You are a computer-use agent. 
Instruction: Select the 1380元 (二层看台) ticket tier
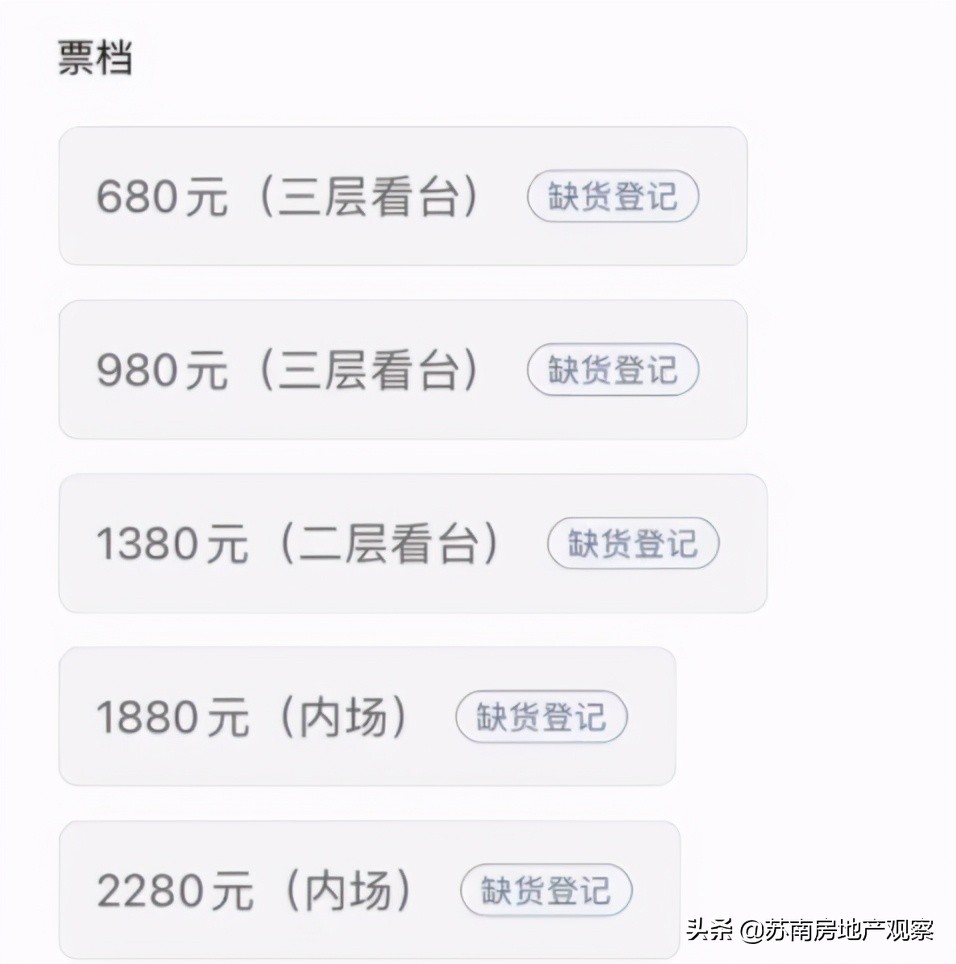tap(300, 543)
